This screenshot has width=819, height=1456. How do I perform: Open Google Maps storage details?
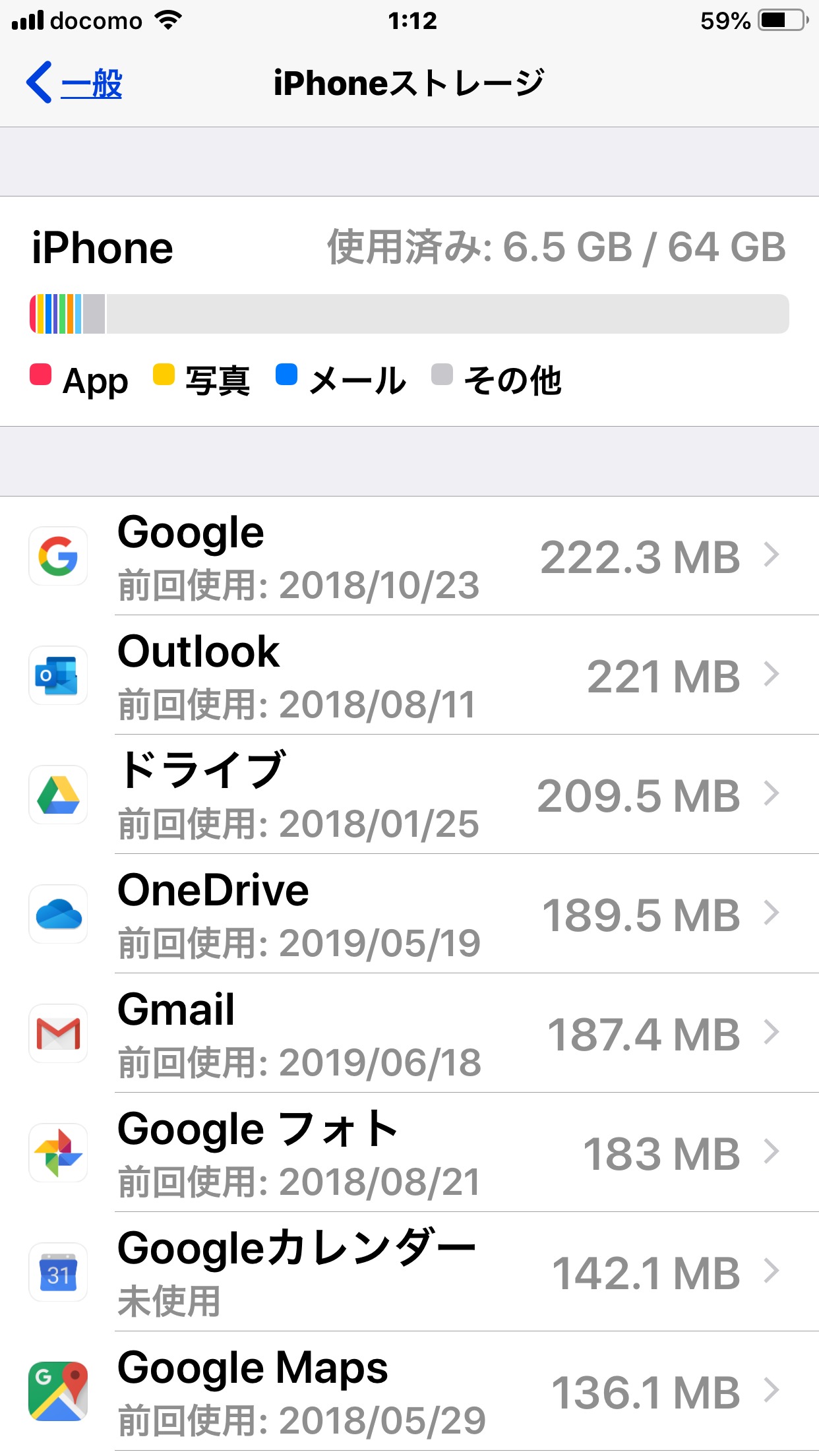click(409, 1392)
